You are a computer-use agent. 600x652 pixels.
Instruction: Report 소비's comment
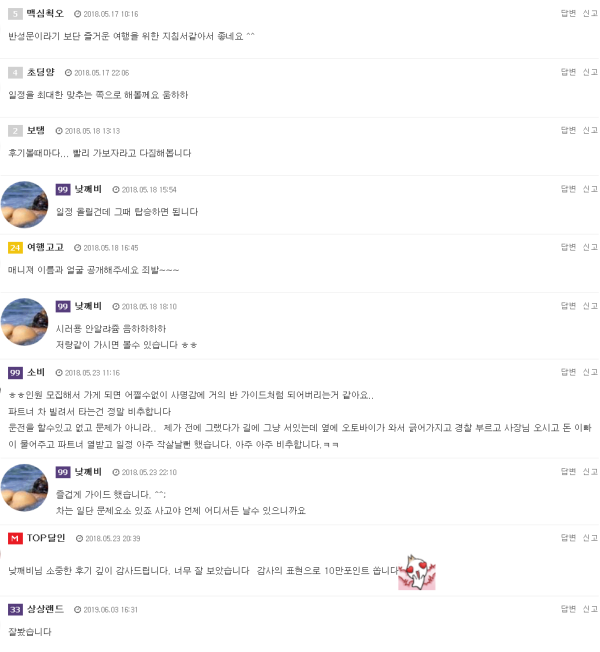pyautogui.click(x=590, y=372)
